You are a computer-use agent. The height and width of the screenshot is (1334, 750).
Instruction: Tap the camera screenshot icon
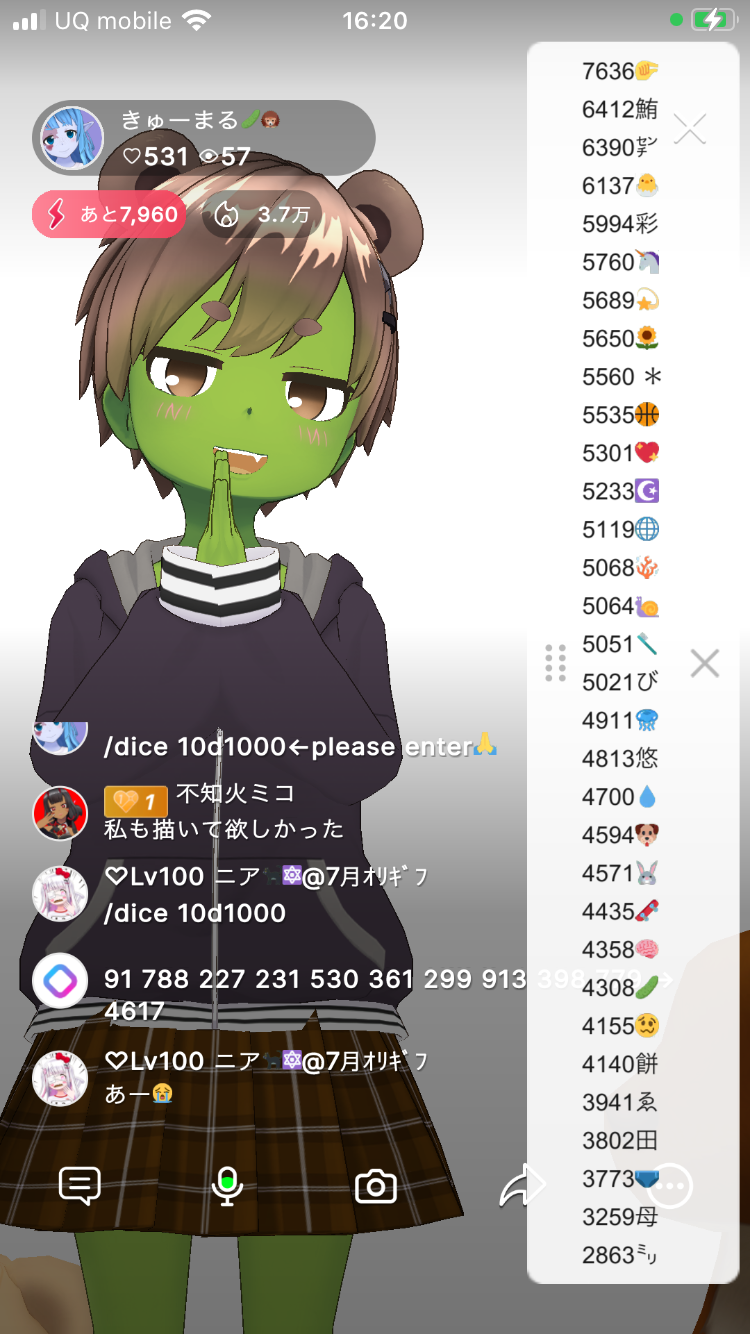point(376,1187)
